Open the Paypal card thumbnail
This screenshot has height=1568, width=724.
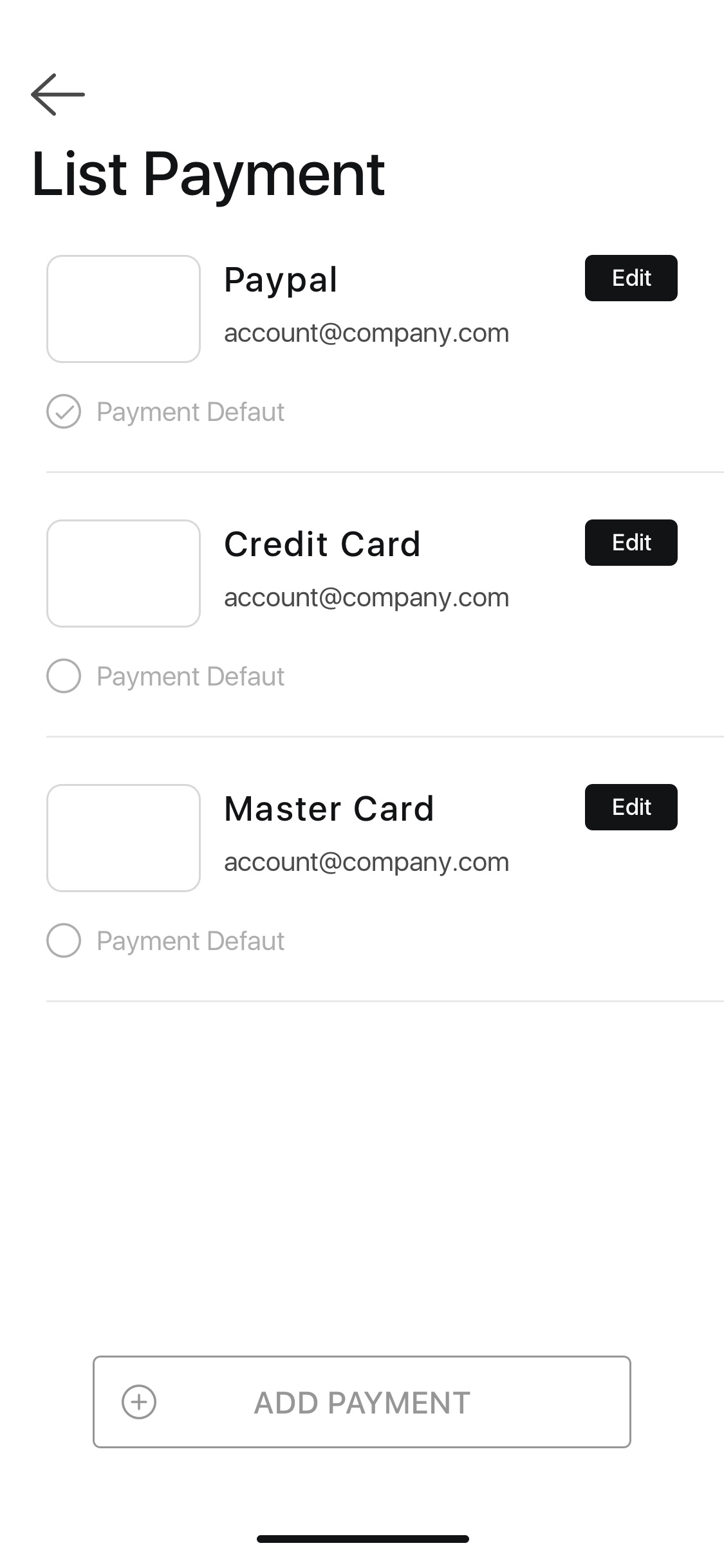click(124, 309)
